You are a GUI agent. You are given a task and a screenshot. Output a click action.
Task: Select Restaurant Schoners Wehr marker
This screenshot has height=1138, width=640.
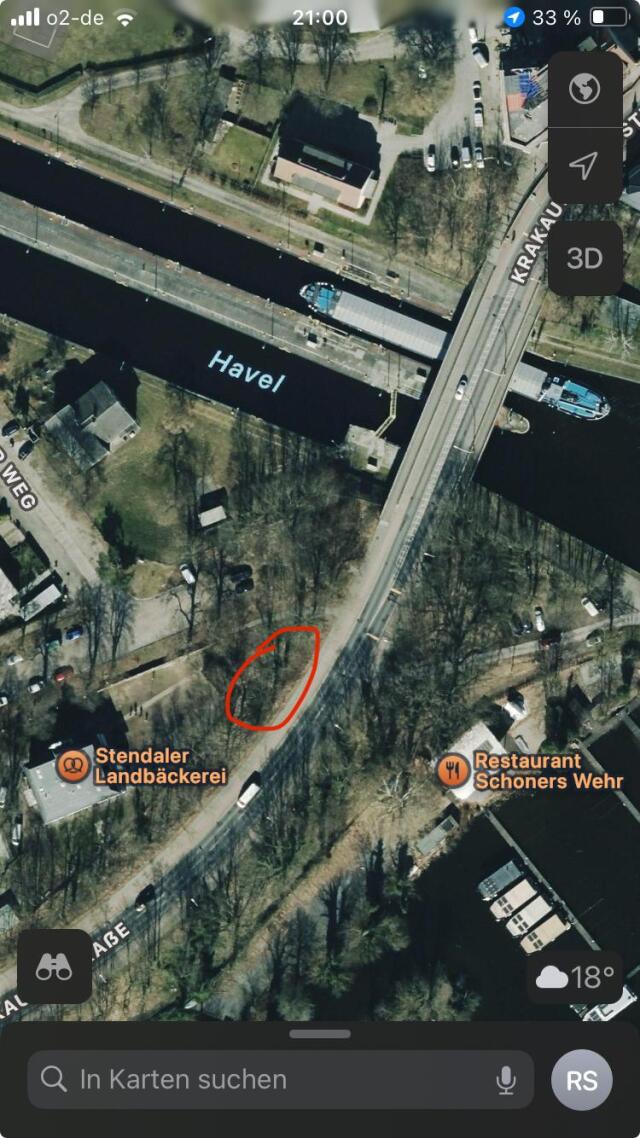pyautogui.click(x=453, y=770)
